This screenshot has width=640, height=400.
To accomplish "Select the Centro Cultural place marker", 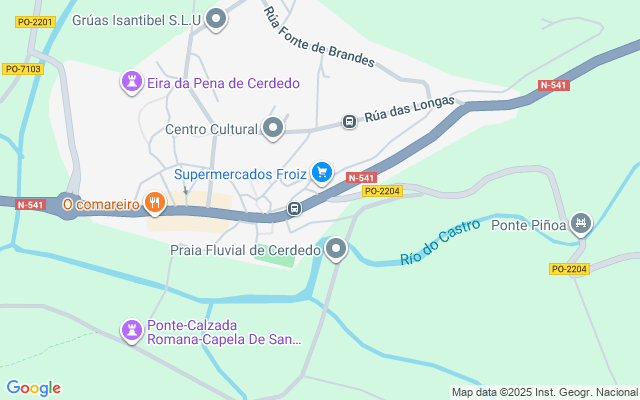I will coord(273,128).
